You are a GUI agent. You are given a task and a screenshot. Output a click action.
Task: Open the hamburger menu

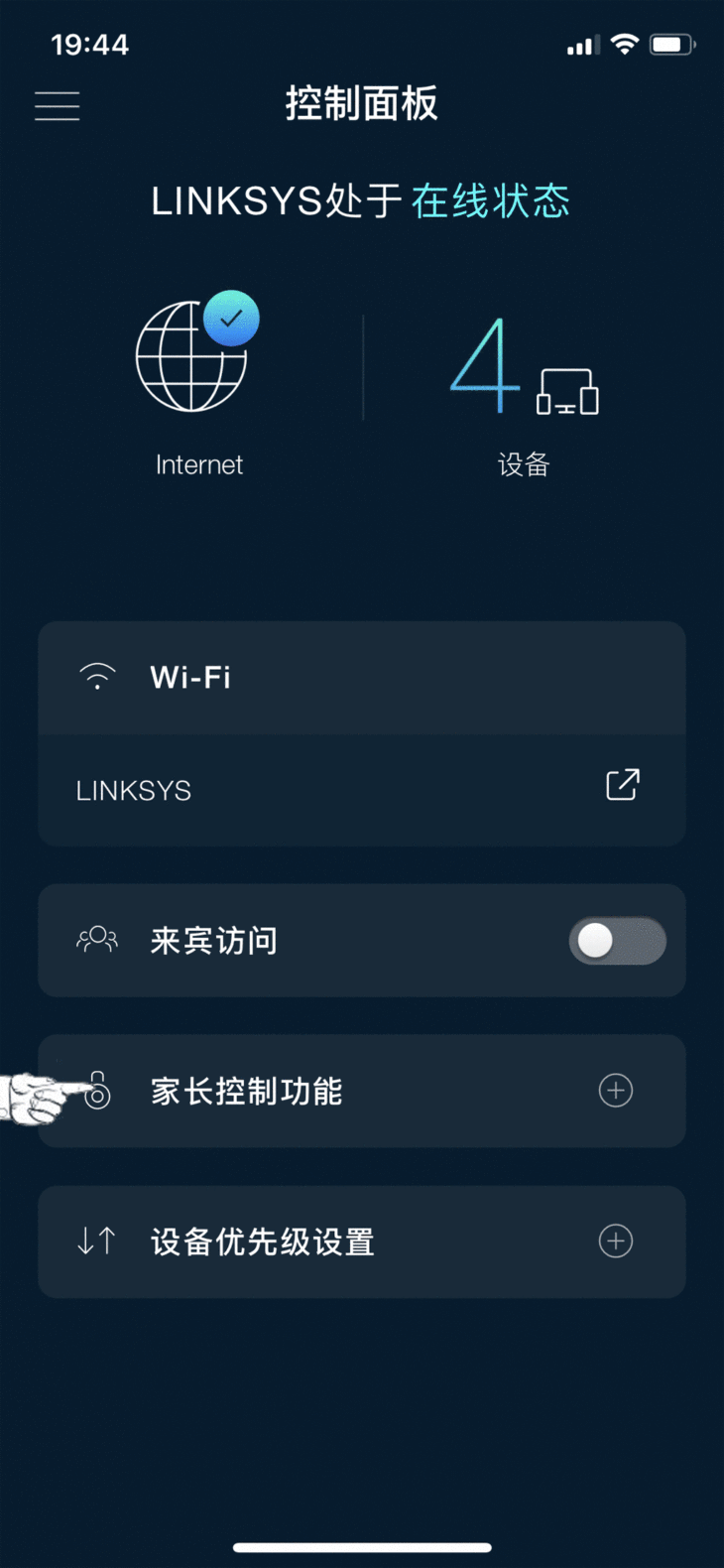[x=57, y=105]
